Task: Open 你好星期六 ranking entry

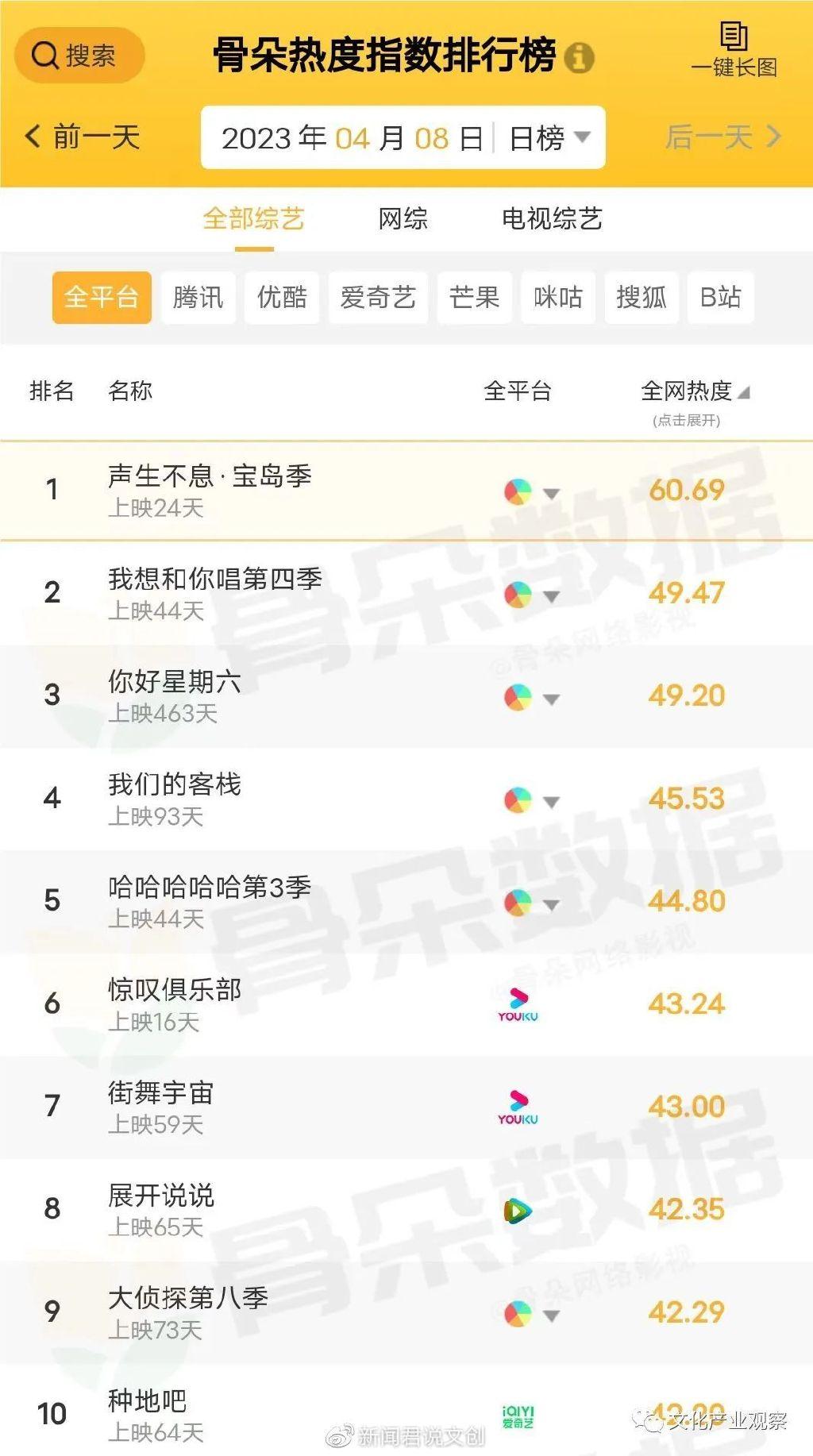Action: pyautogui.click(x=406, y=696)
